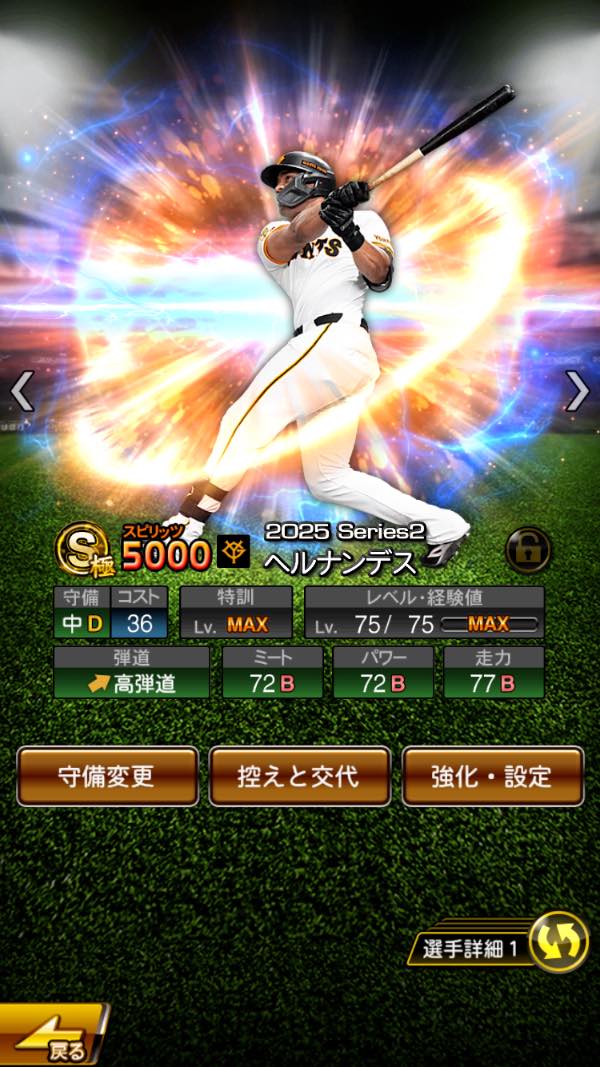
Task: Switch the 選手詳細 1 detail view
Action: [x=557, y=943]
